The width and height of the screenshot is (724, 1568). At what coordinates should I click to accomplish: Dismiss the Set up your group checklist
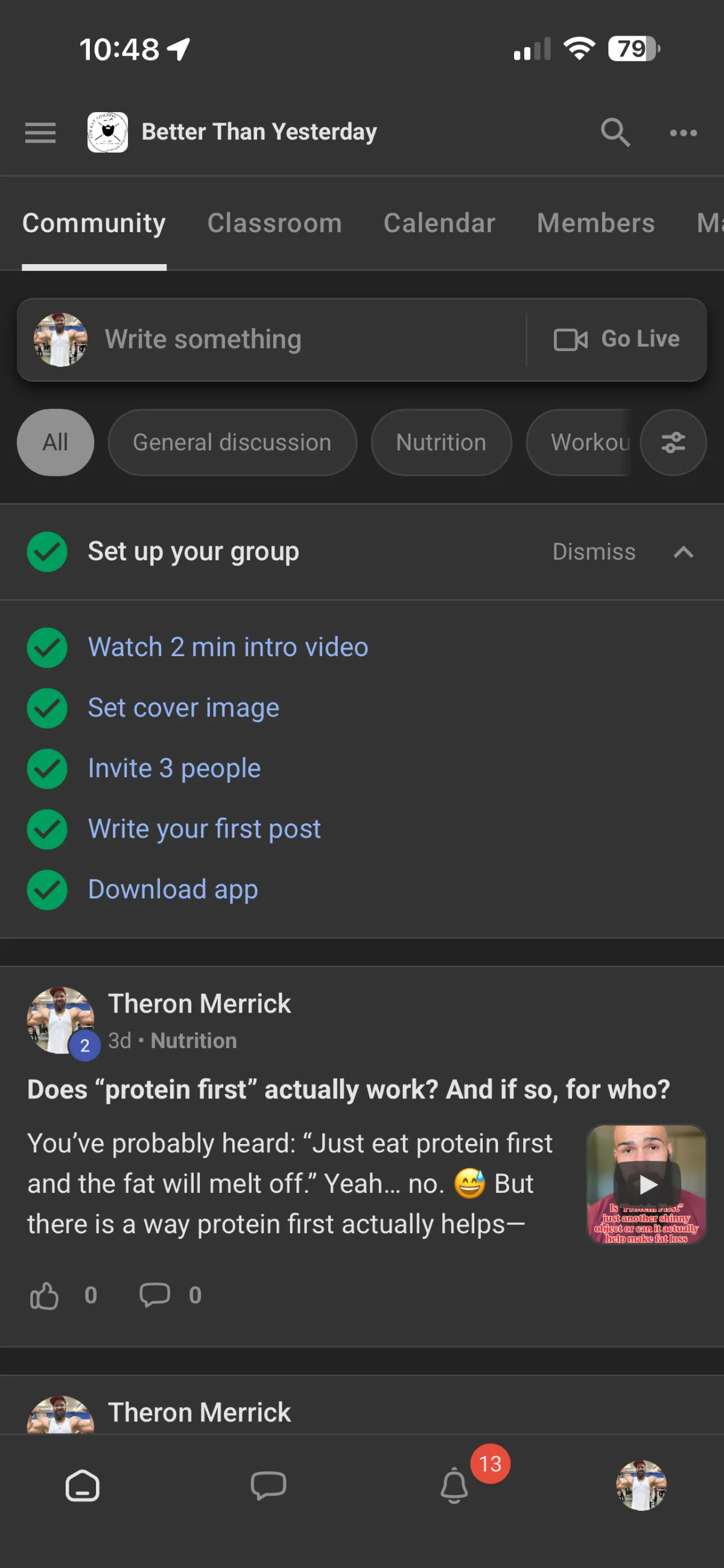594,552
